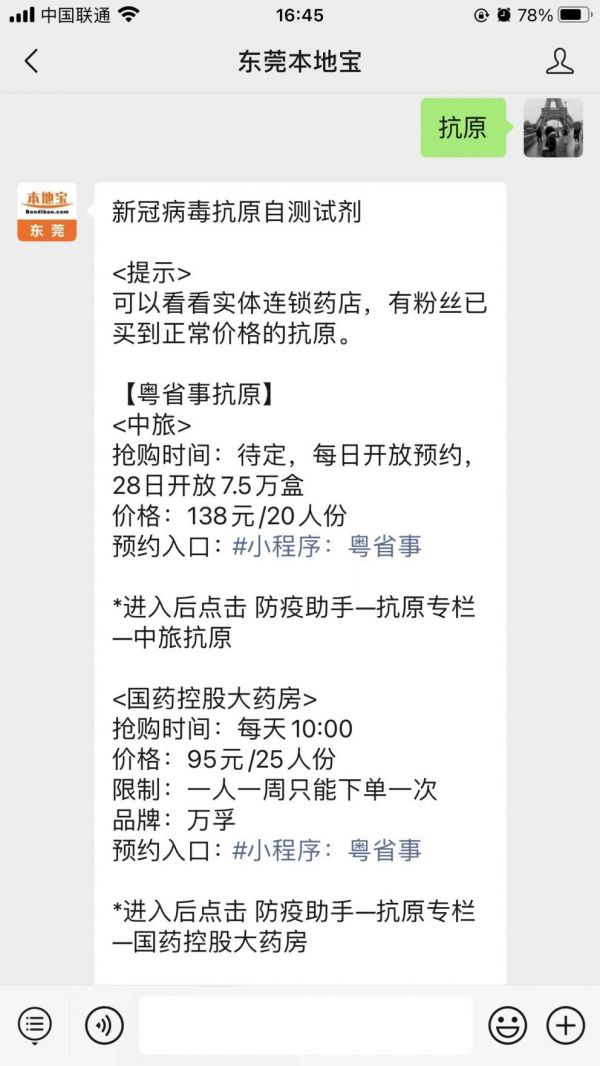Open the plus attachments menu
The width and height of the screenshot is (600, 1066).
[565, 1025]
